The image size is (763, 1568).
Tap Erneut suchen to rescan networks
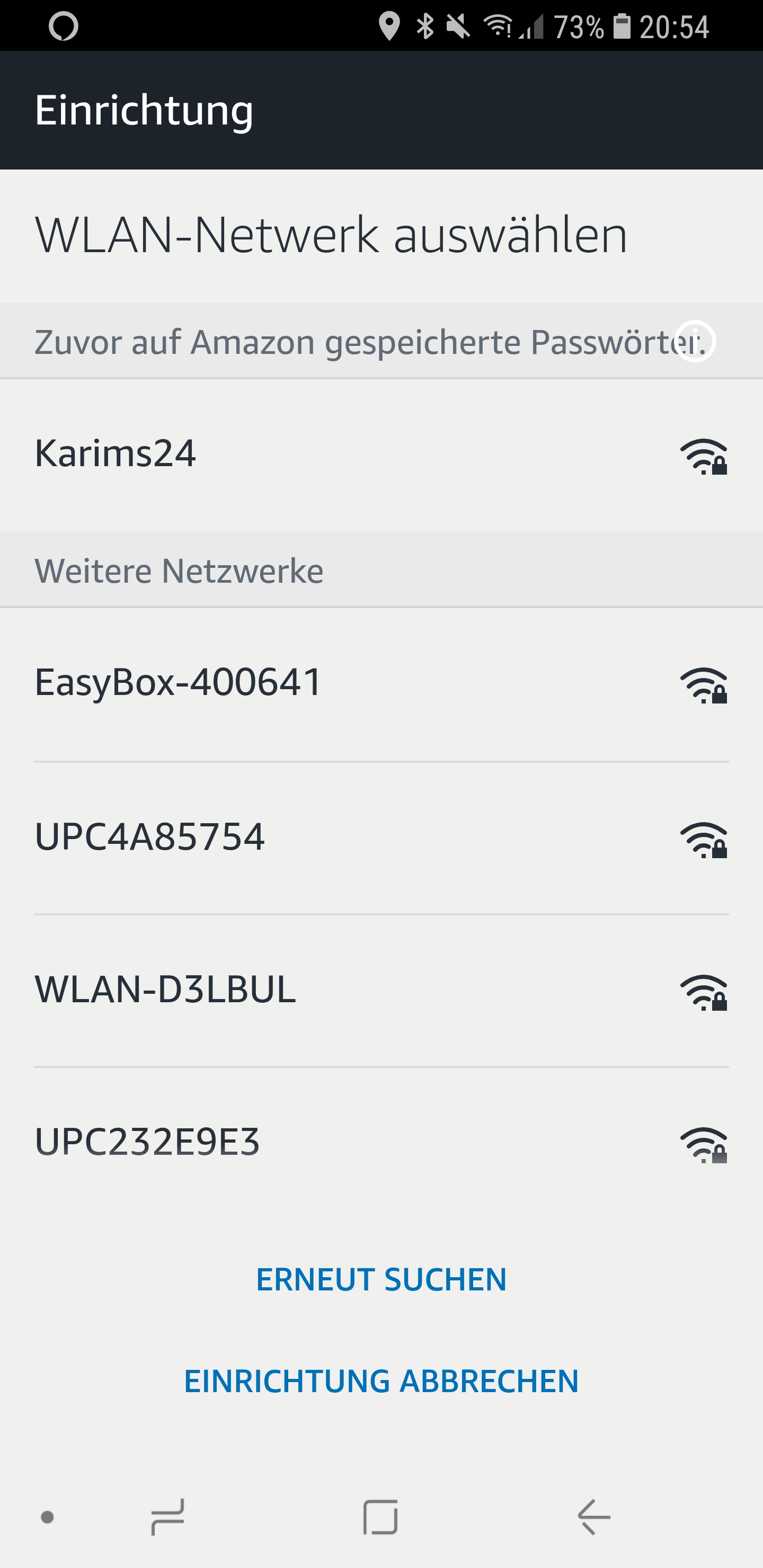click(x=381, y=1279)
